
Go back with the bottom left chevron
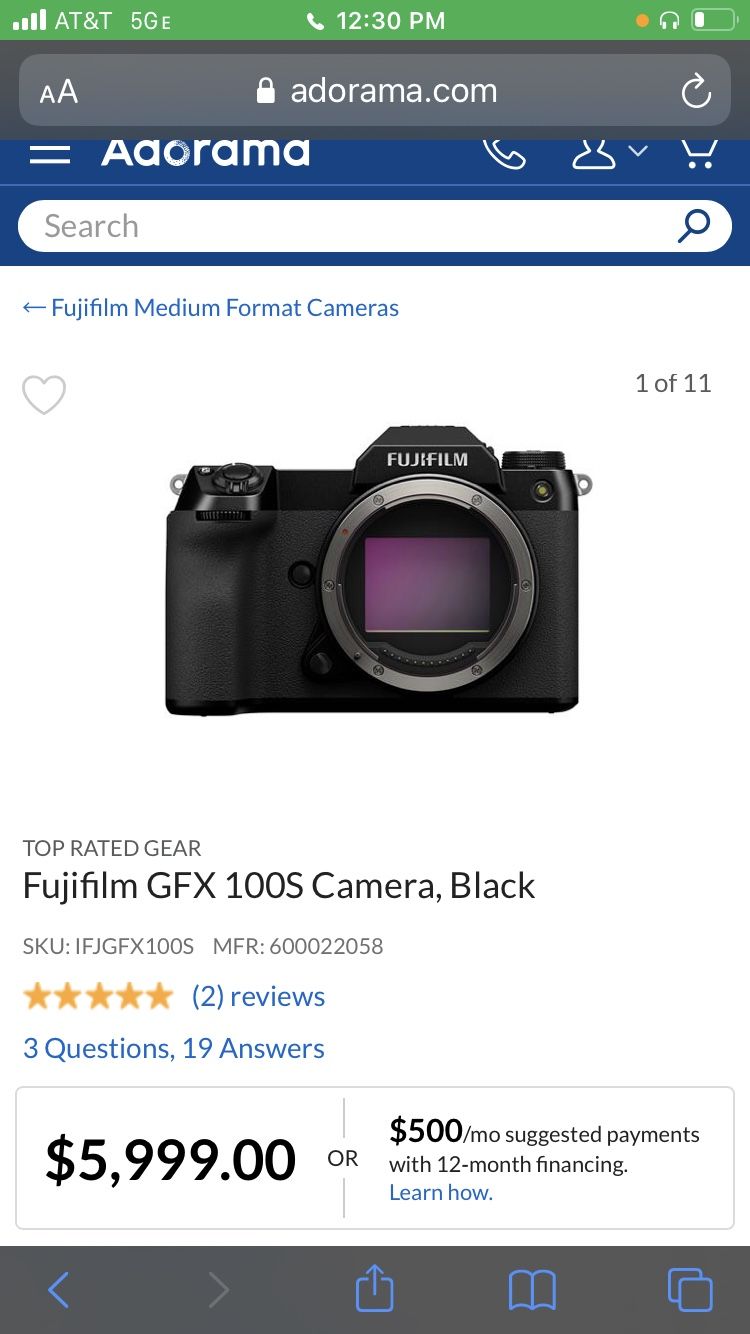click(57, 1289)
